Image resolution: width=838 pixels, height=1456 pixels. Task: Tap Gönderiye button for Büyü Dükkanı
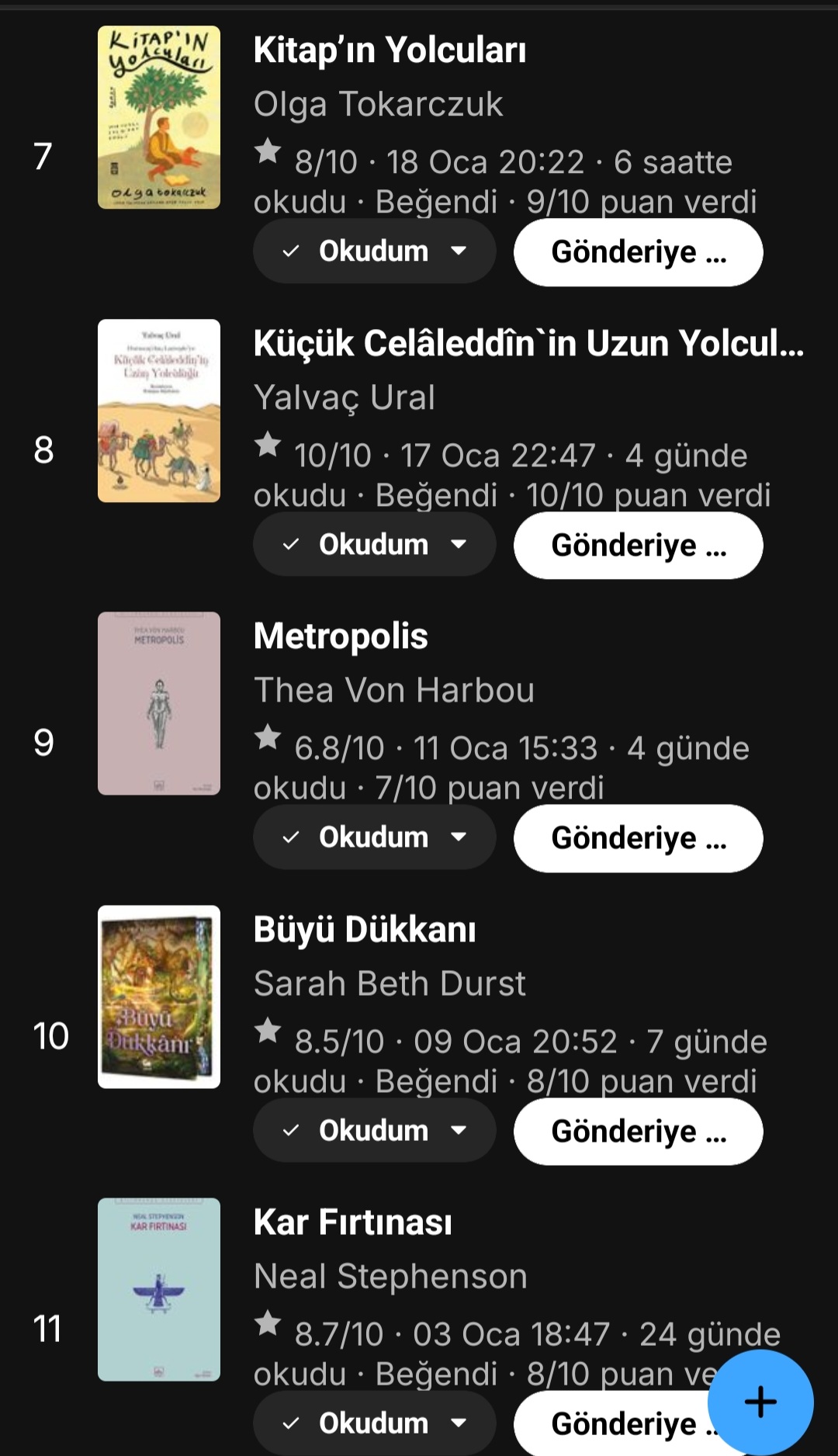tap(638, 1132)
